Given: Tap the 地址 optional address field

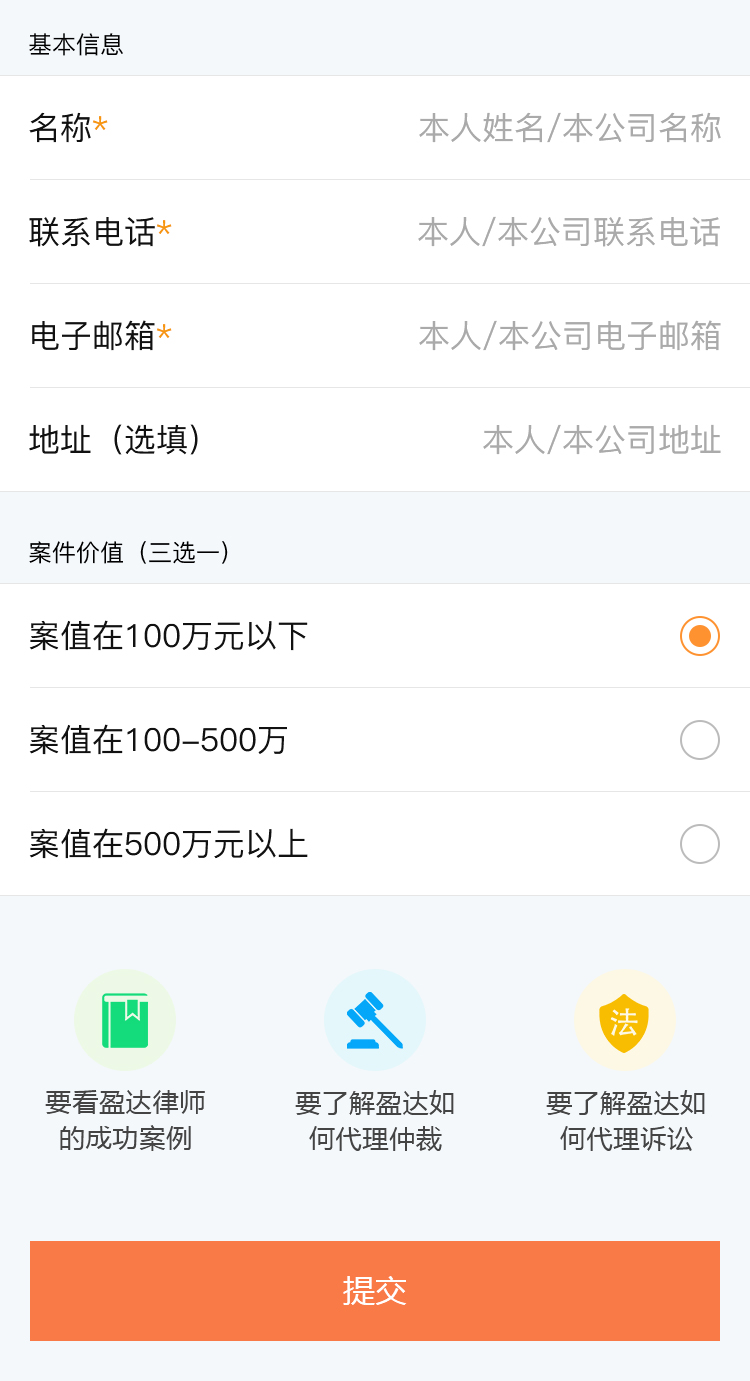Looking at the screenshot, I should 601,440.
